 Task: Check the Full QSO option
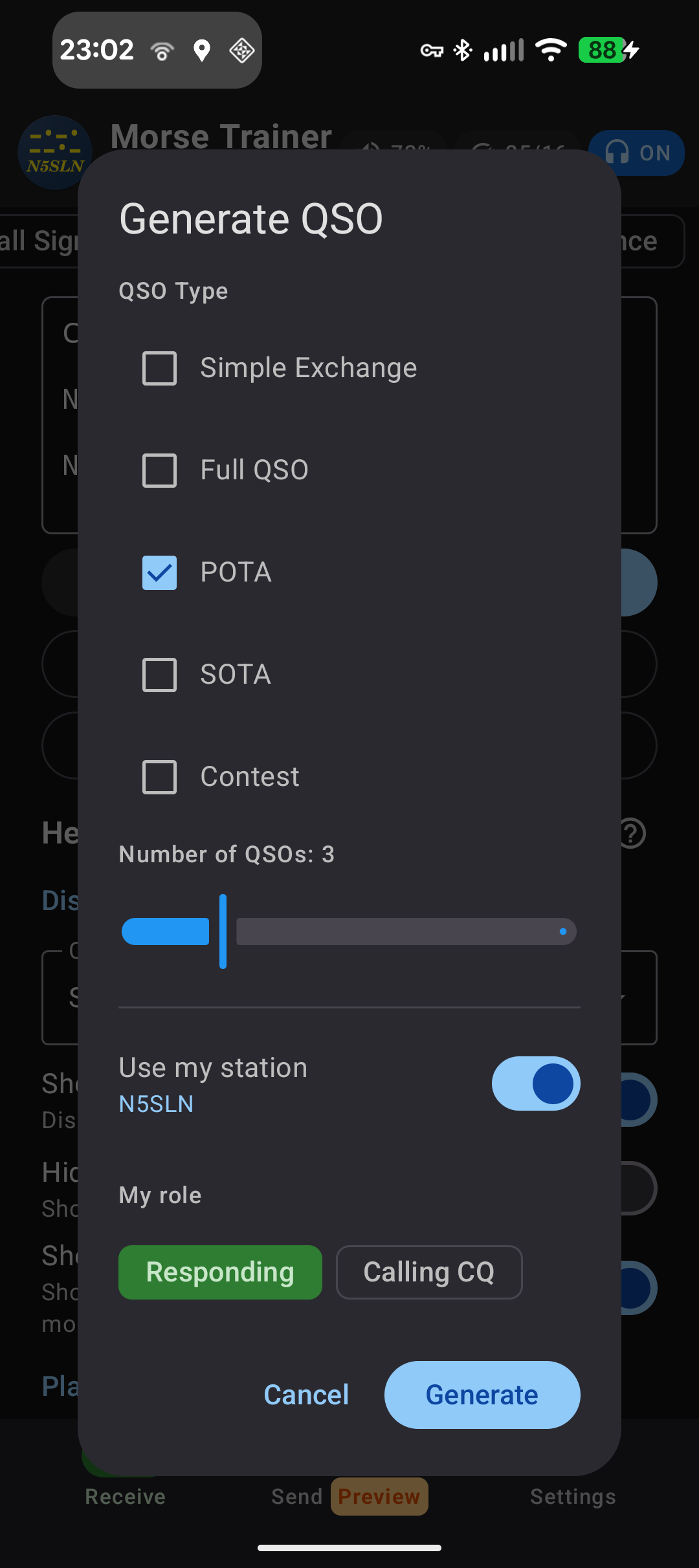159,470
